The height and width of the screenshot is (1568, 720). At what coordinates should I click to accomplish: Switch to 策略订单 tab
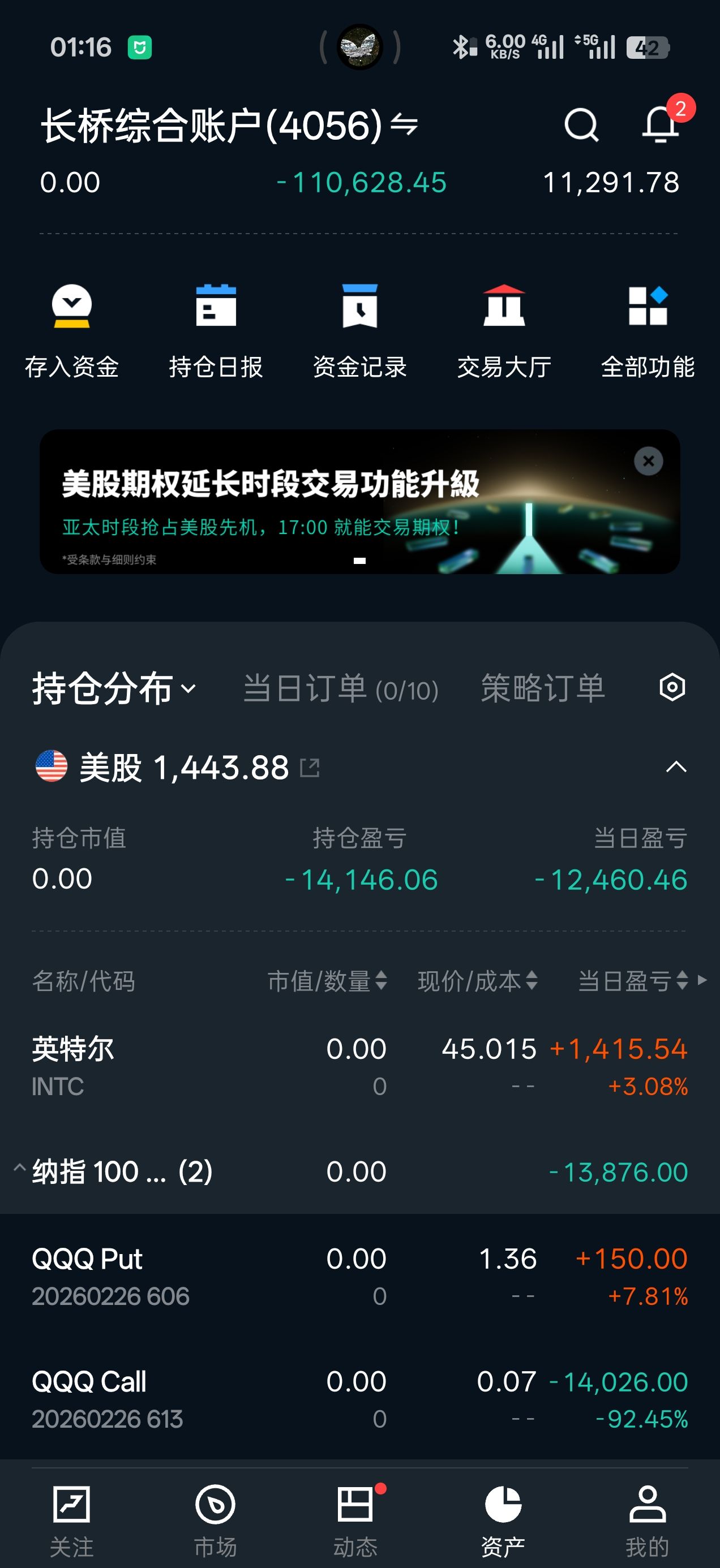point(543,688)
